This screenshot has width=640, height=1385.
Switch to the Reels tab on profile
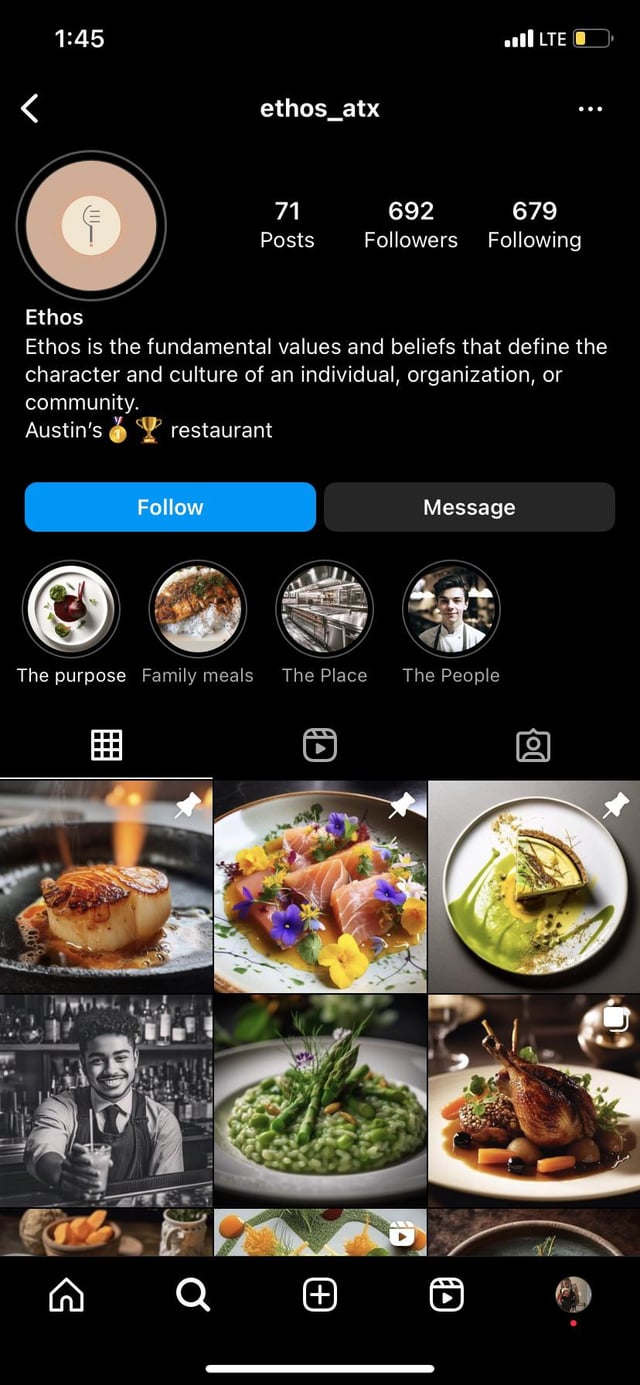320,745
